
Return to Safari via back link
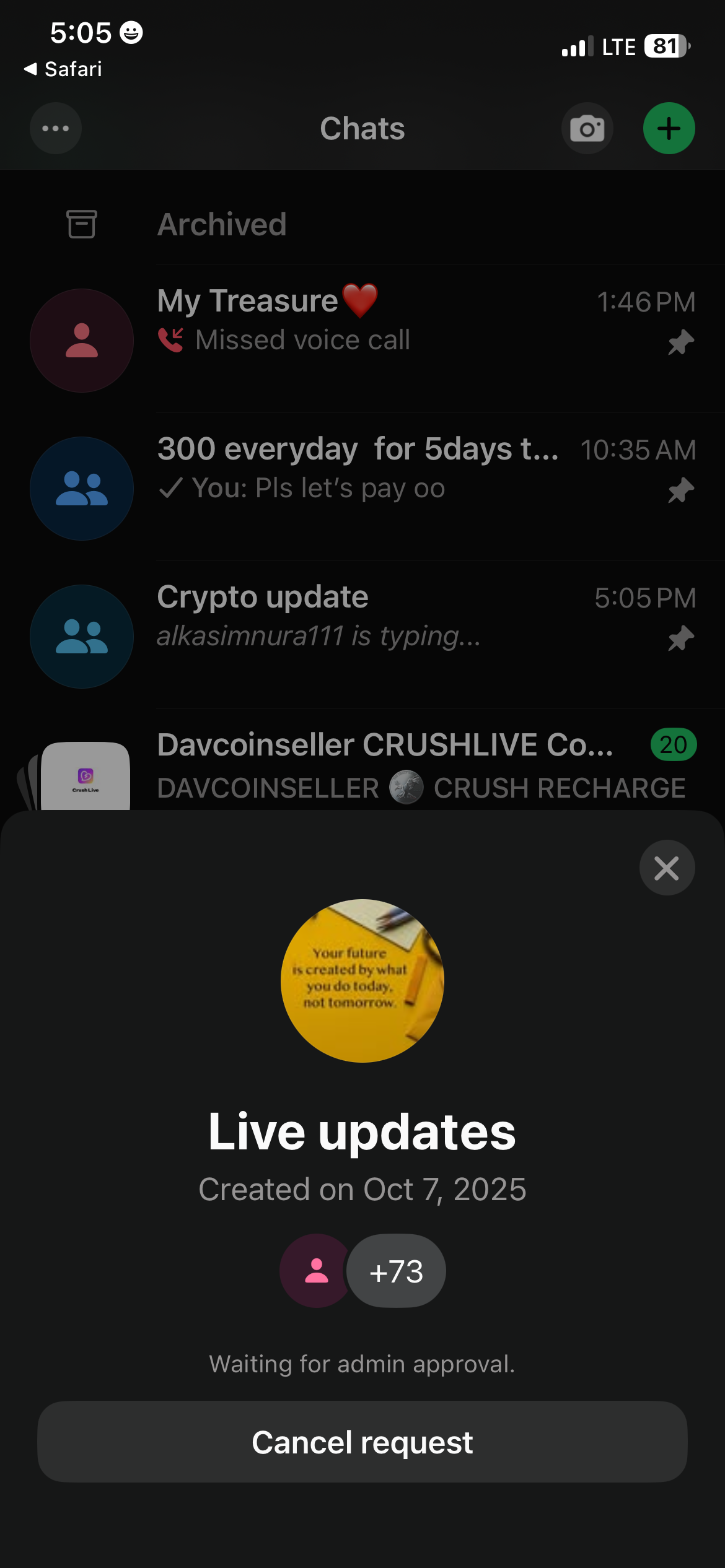coord(63,69)
